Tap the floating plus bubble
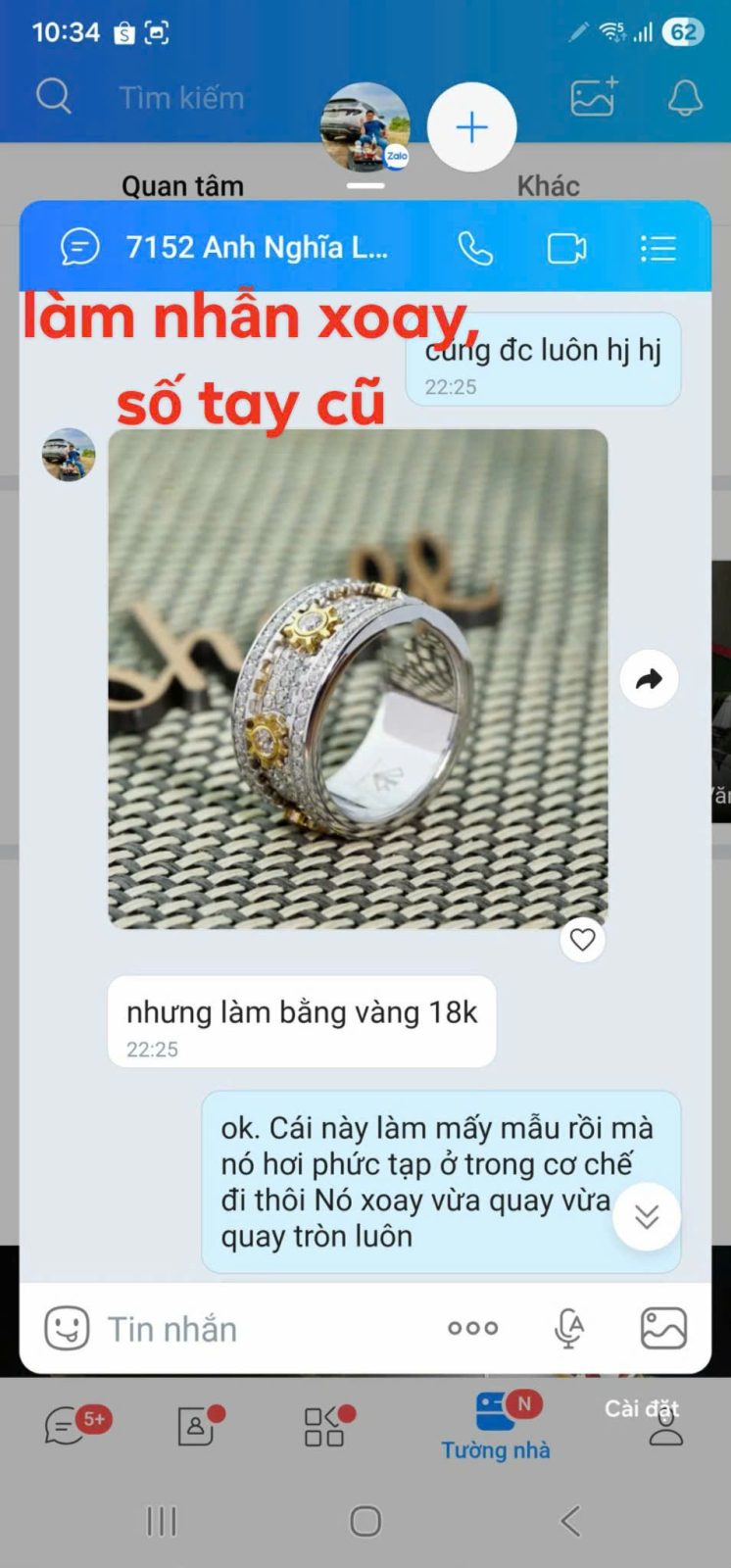 point(471,127)
